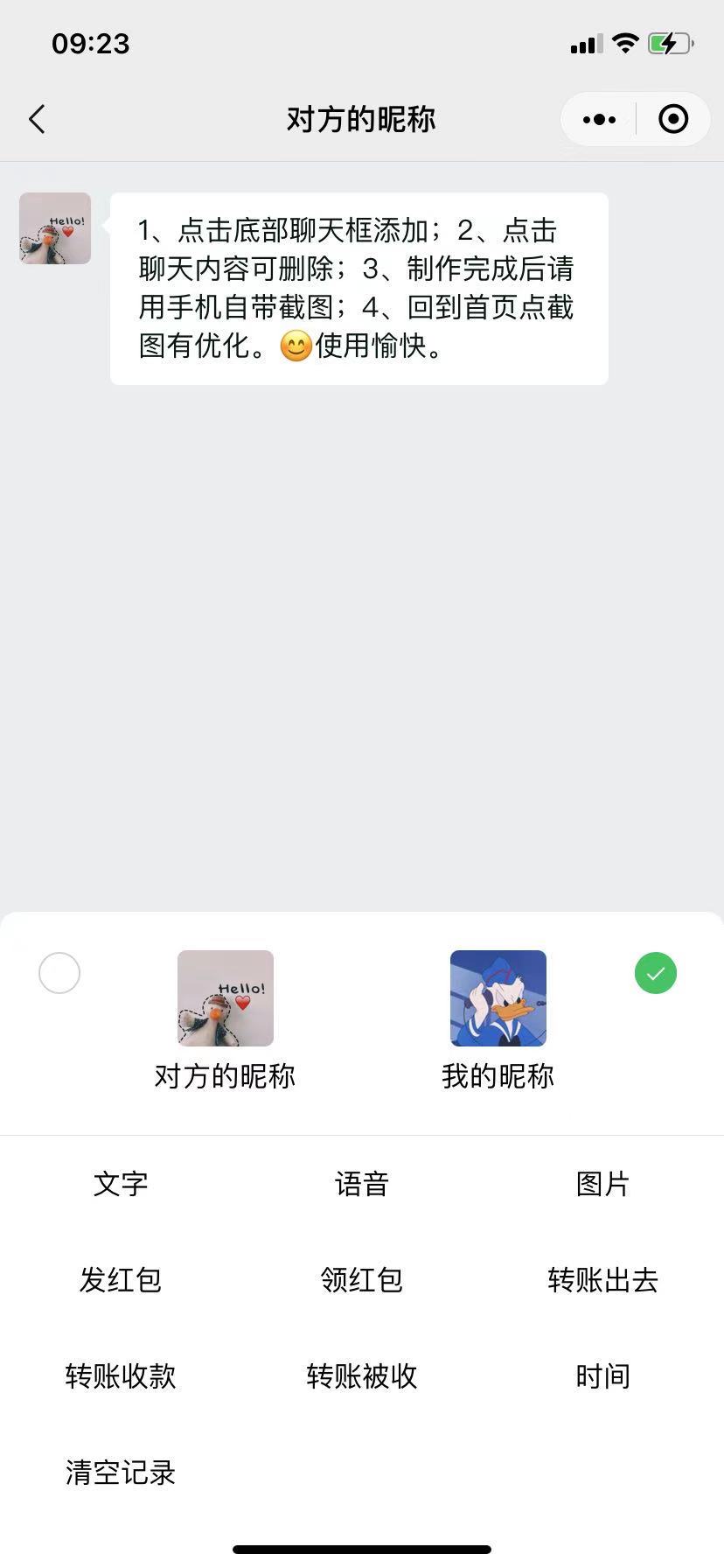Clear the chat with 清空记录
The image size is (724, 1568).
(x=121, y=1473)
